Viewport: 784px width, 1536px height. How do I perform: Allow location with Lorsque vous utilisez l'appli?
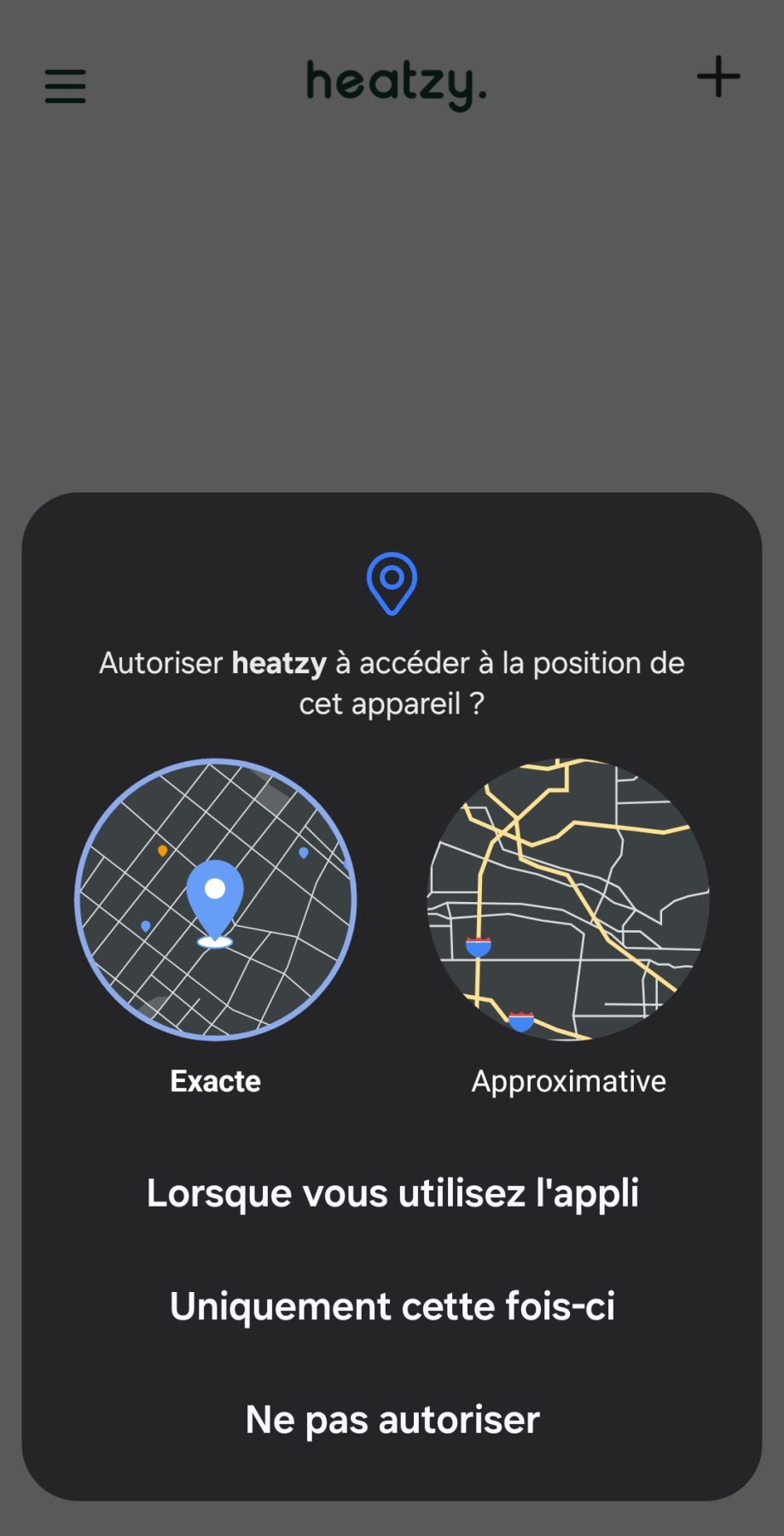392,1193
